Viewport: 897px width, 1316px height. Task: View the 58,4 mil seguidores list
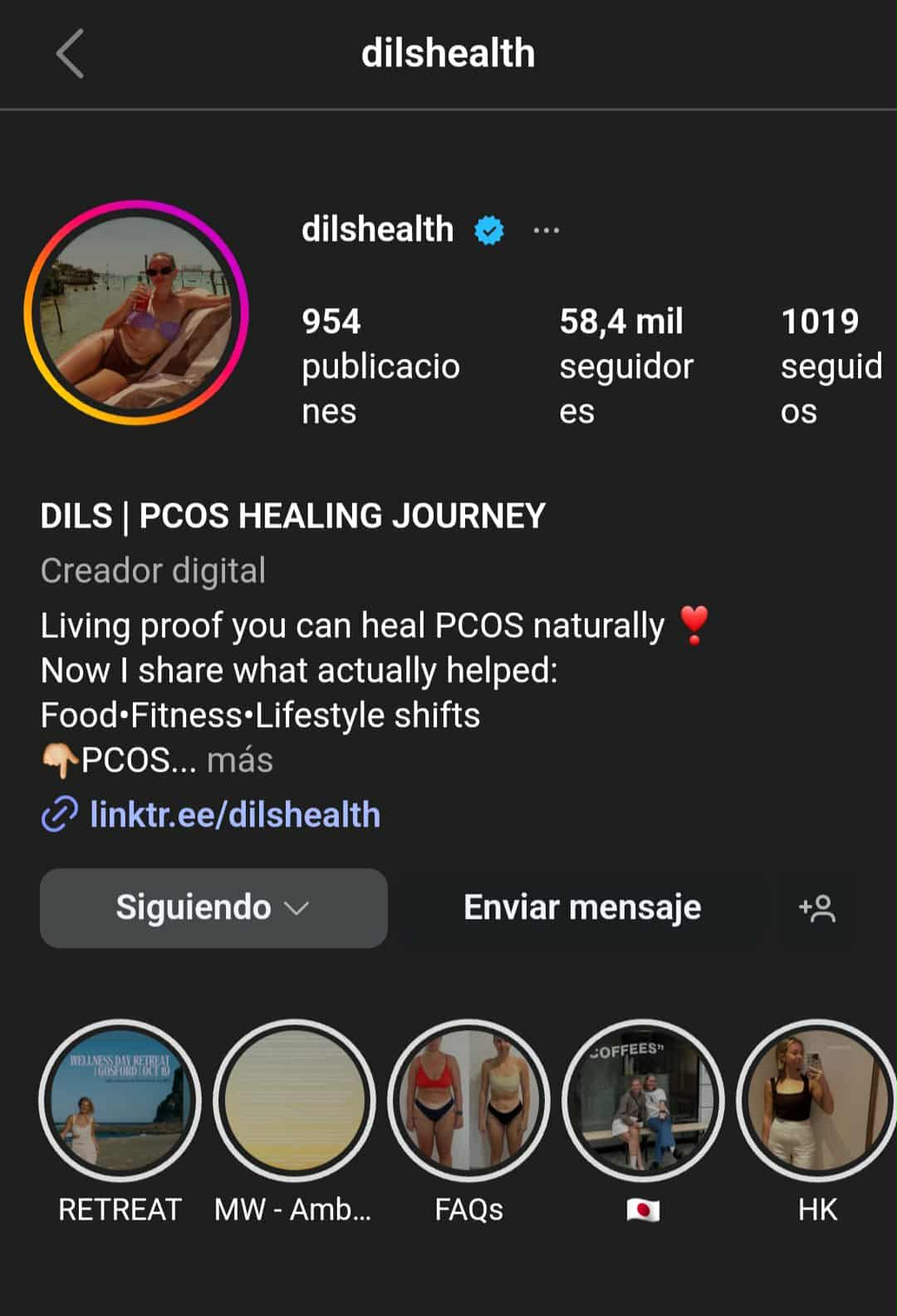[625, 366]
